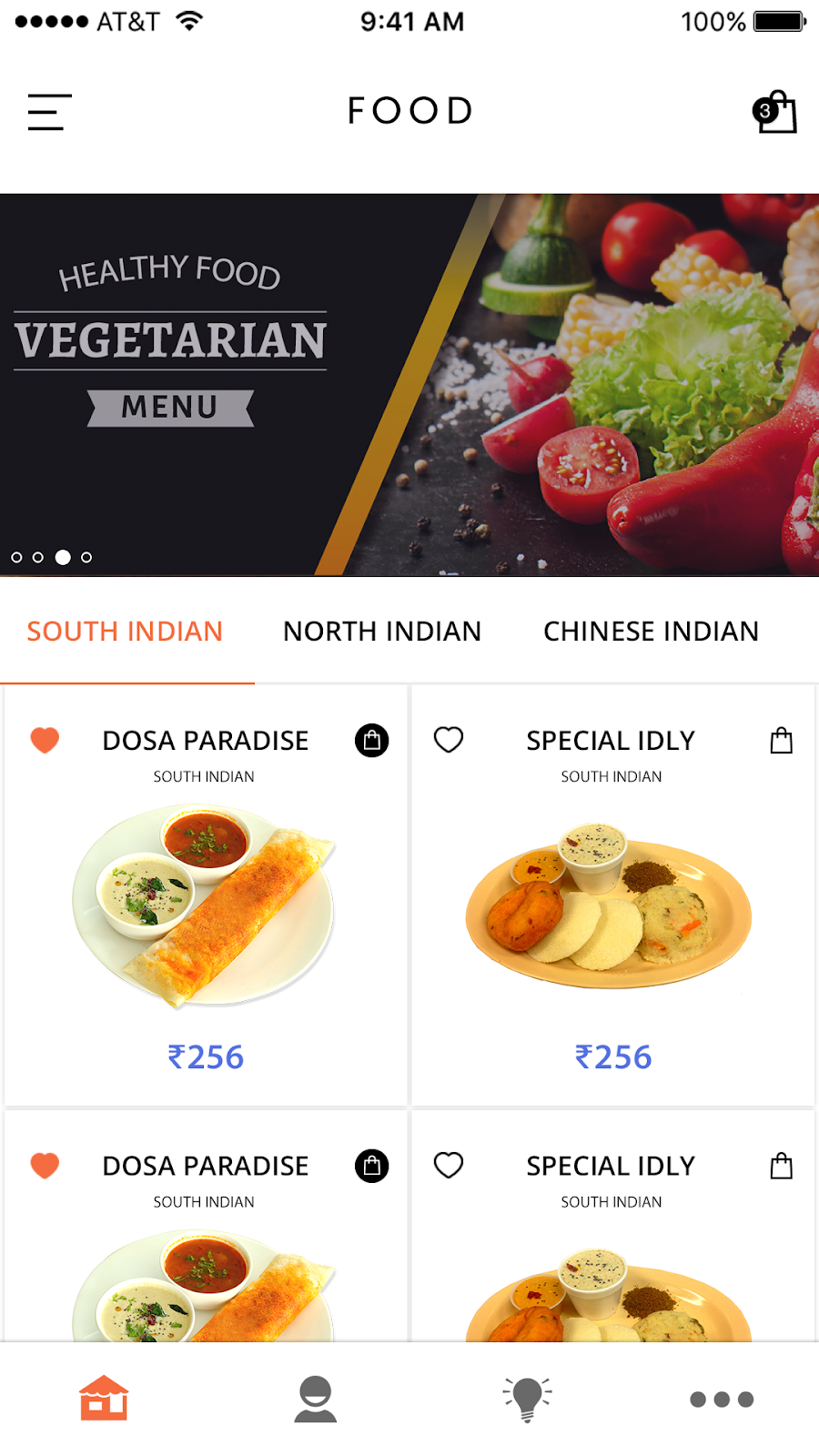The width and height of the screenshot is (819, 1456).
Task: Add Dosa Paradise to the bag
Action: (x=370, y=740)
